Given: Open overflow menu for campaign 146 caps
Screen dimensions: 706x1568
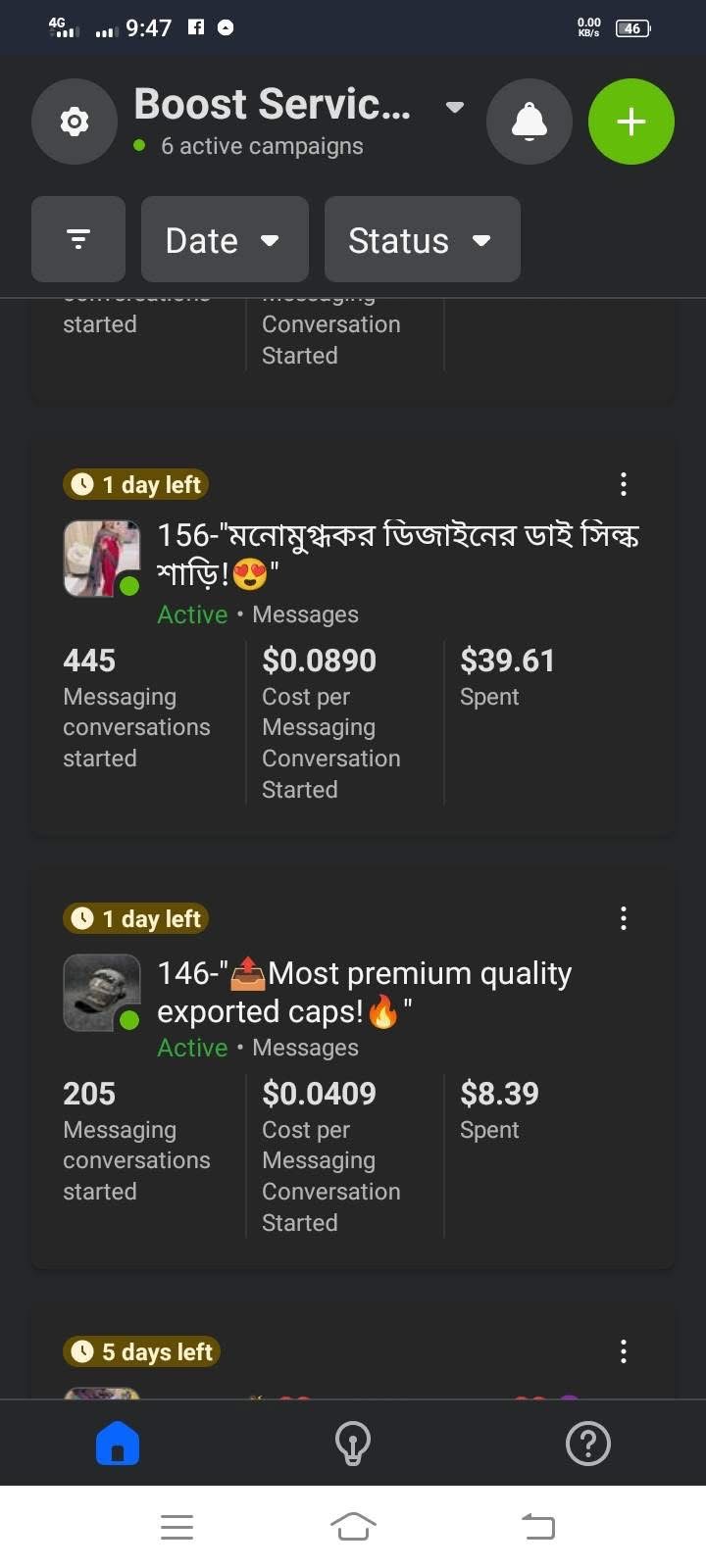Looking at the screenshot, I should [624, 918].
